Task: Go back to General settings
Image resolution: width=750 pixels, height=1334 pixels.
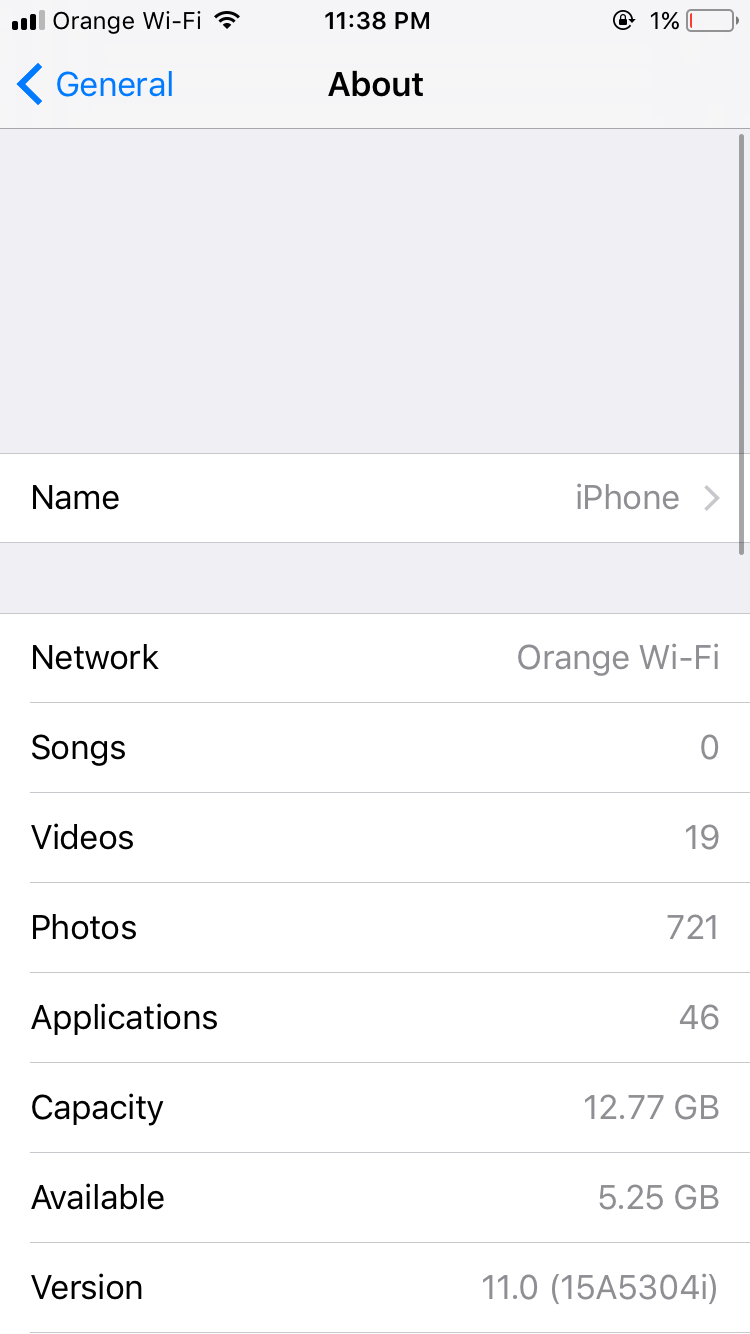Action: [95, 85]
